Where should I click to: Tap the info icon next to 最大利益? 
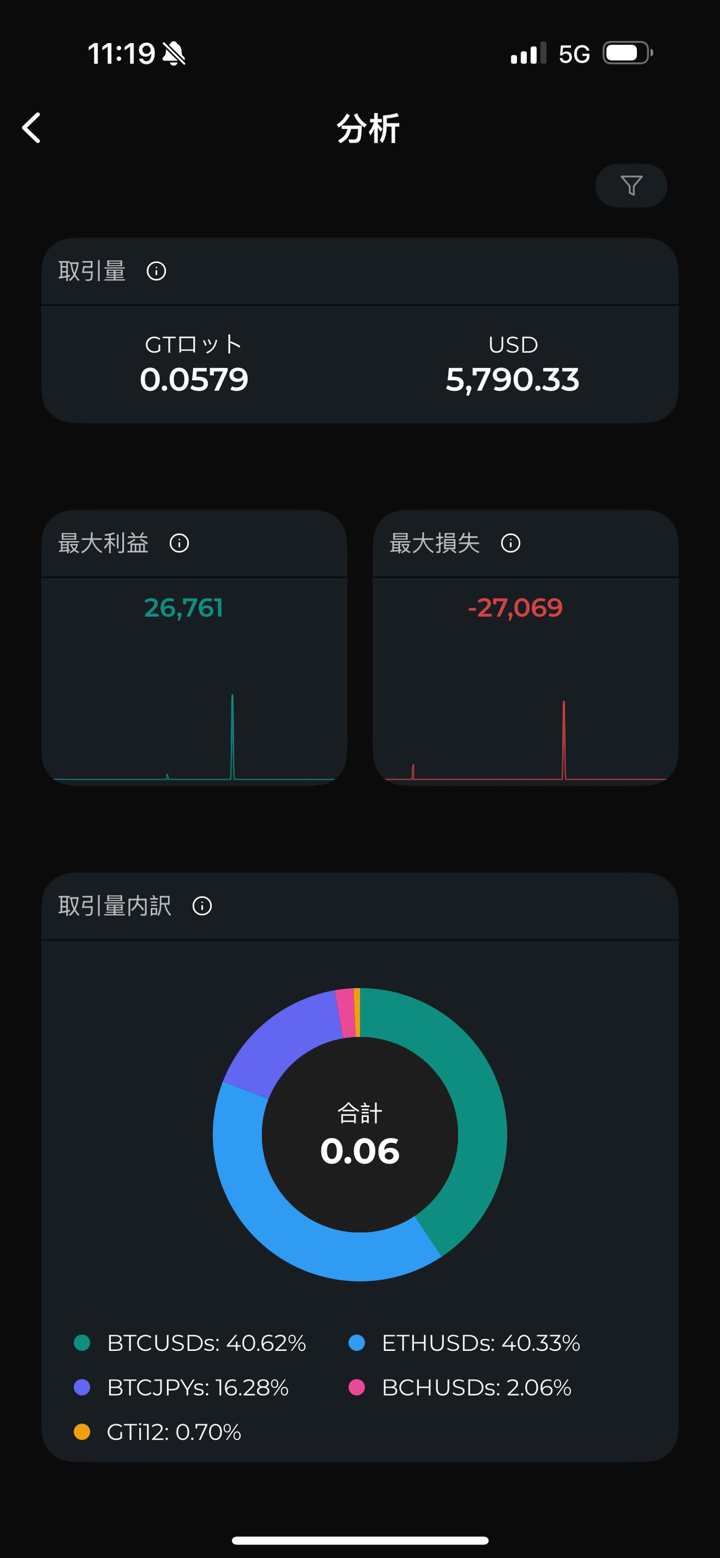pos(179,543)
